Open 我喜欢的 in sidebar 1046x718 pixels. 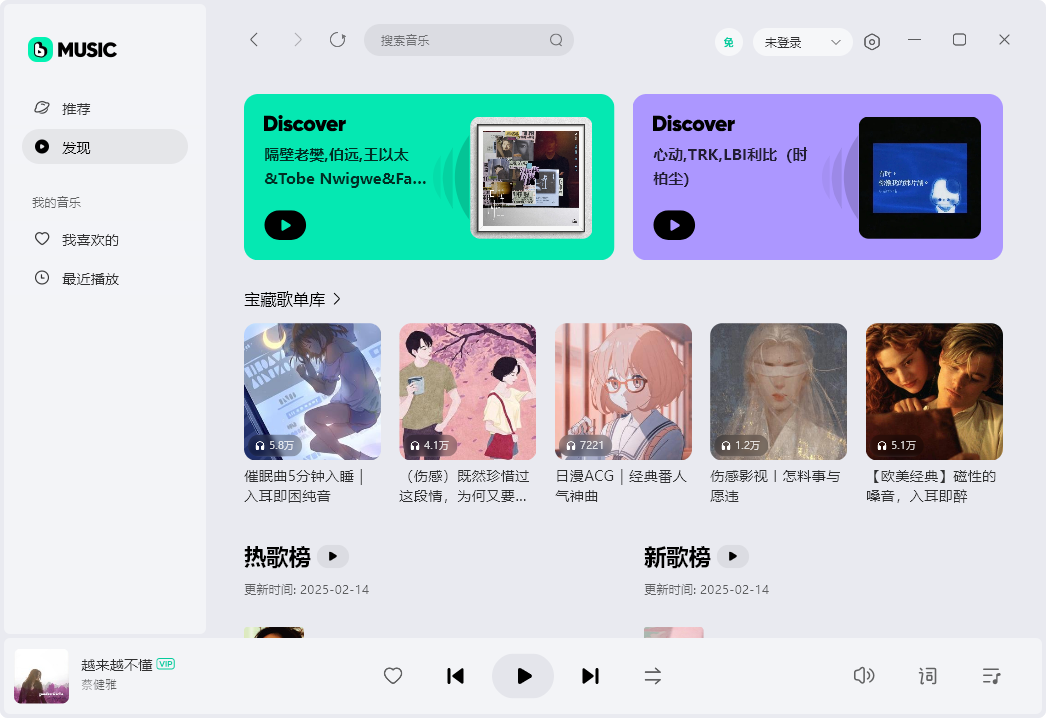(x=90, y=240)
